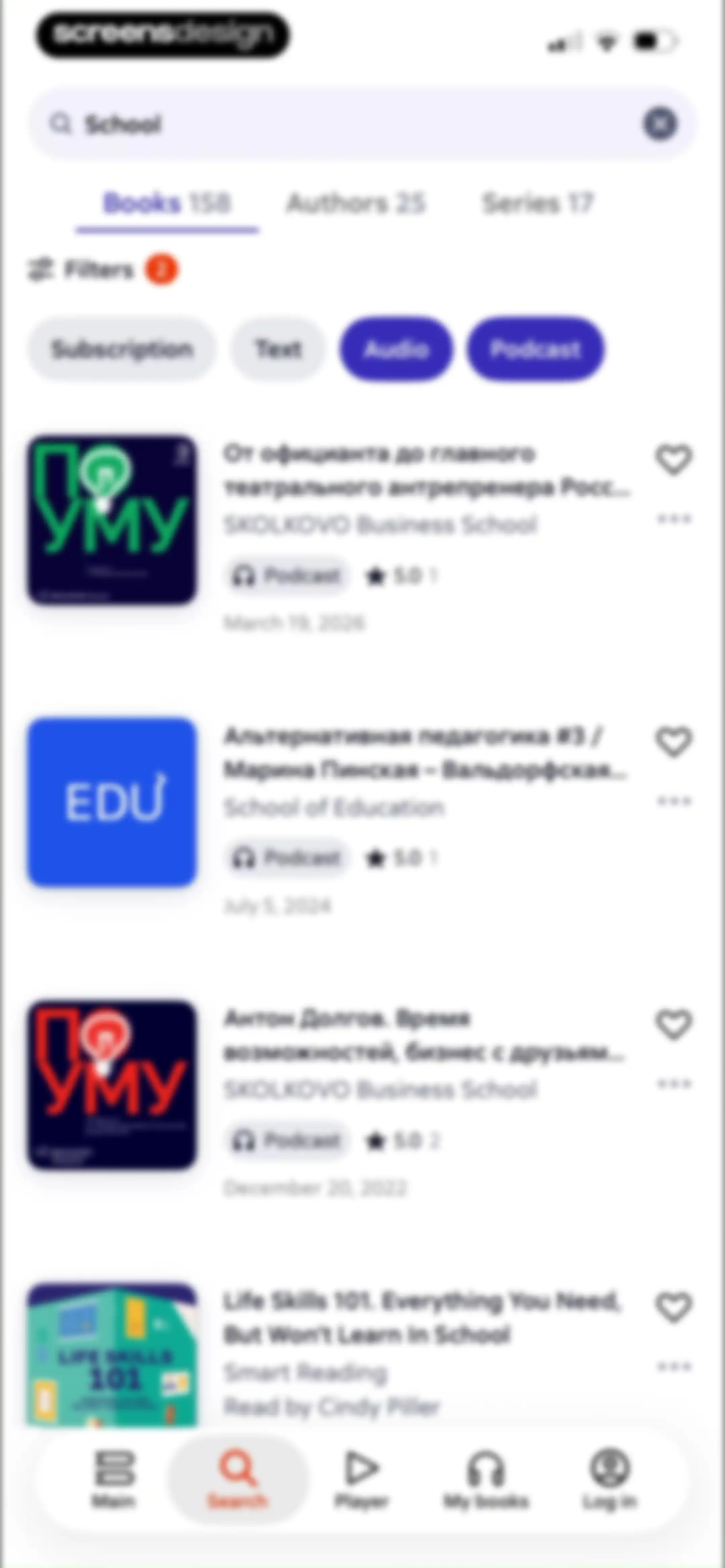Select the Text filter chip

pos(278,349)
